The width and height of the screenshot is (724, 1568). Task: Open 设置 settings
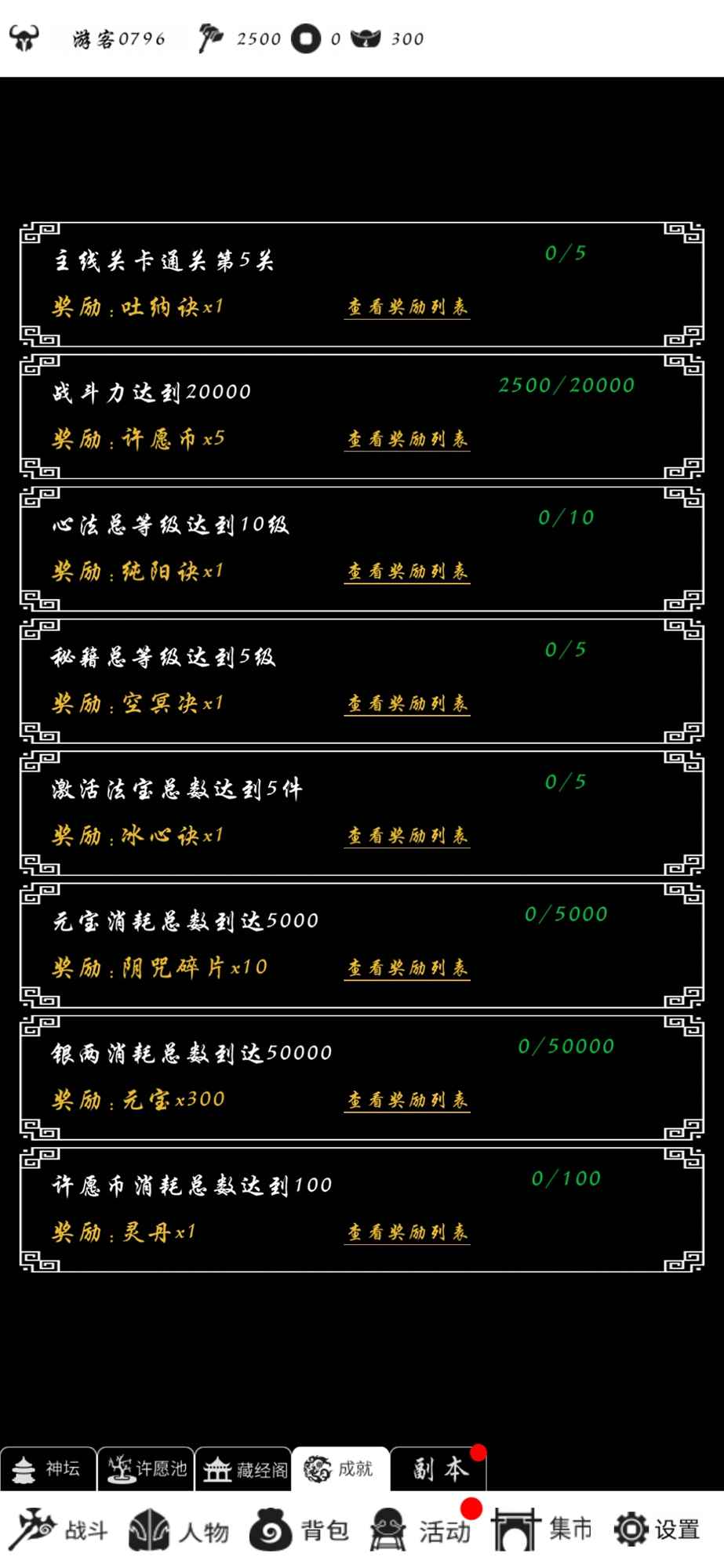(657, 1530)
